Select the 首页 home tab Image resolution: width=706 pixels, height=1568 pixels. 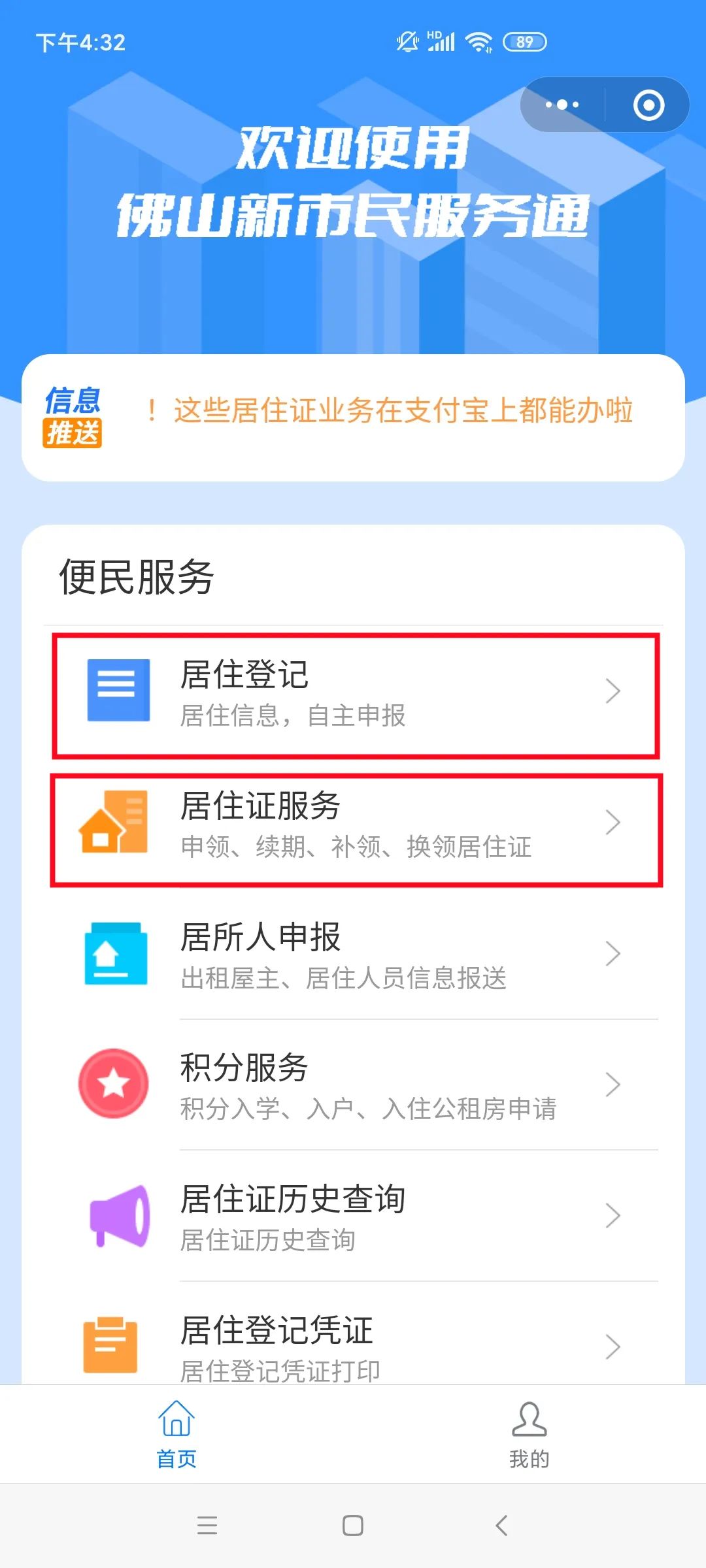coord(176,1435)
